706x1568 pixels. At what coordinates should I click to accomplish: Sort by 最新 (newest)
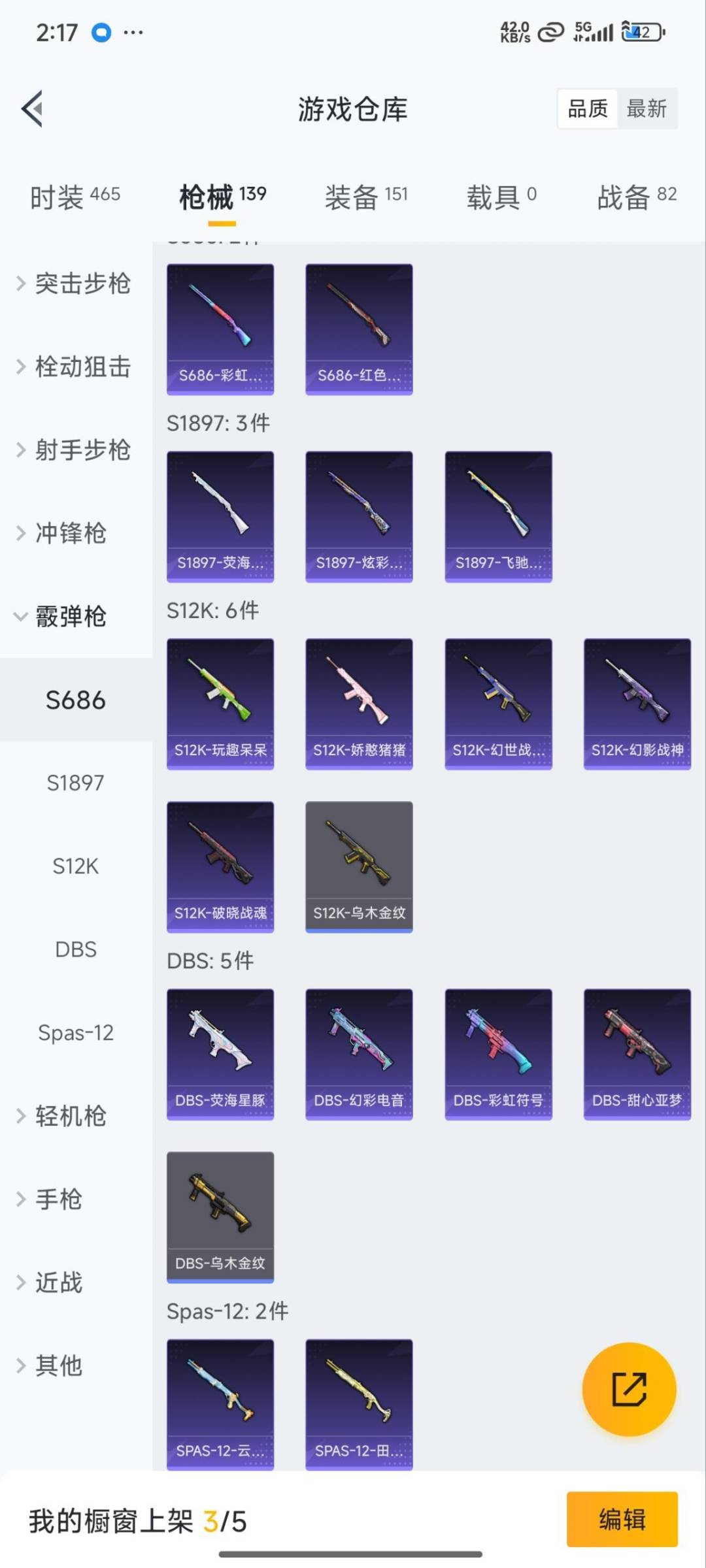(646, 108)
